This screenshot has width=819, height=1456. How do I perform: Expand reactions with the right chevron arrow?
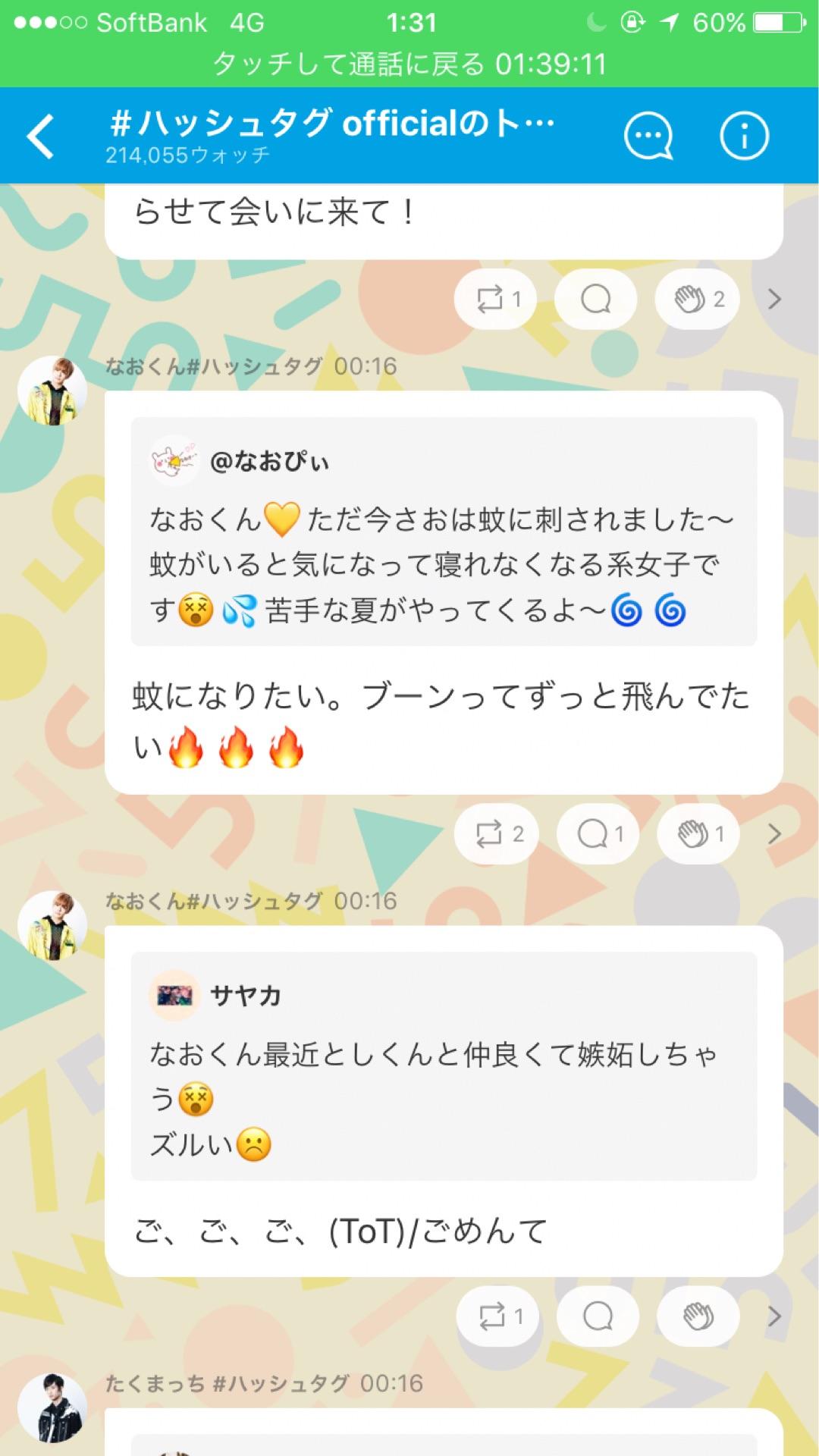pos(775,299)
